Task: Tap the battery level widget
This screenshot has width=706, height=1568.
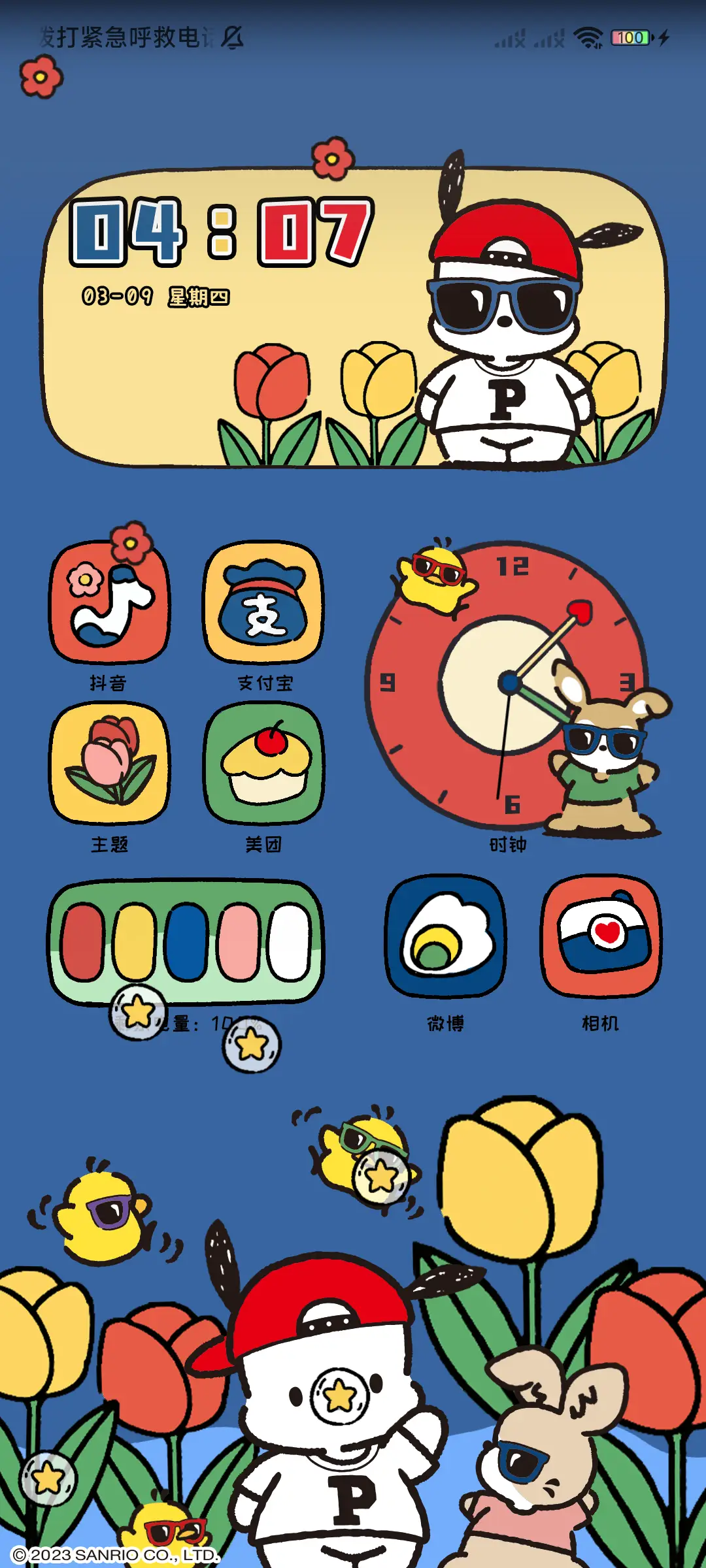Action: coord(187,941)
